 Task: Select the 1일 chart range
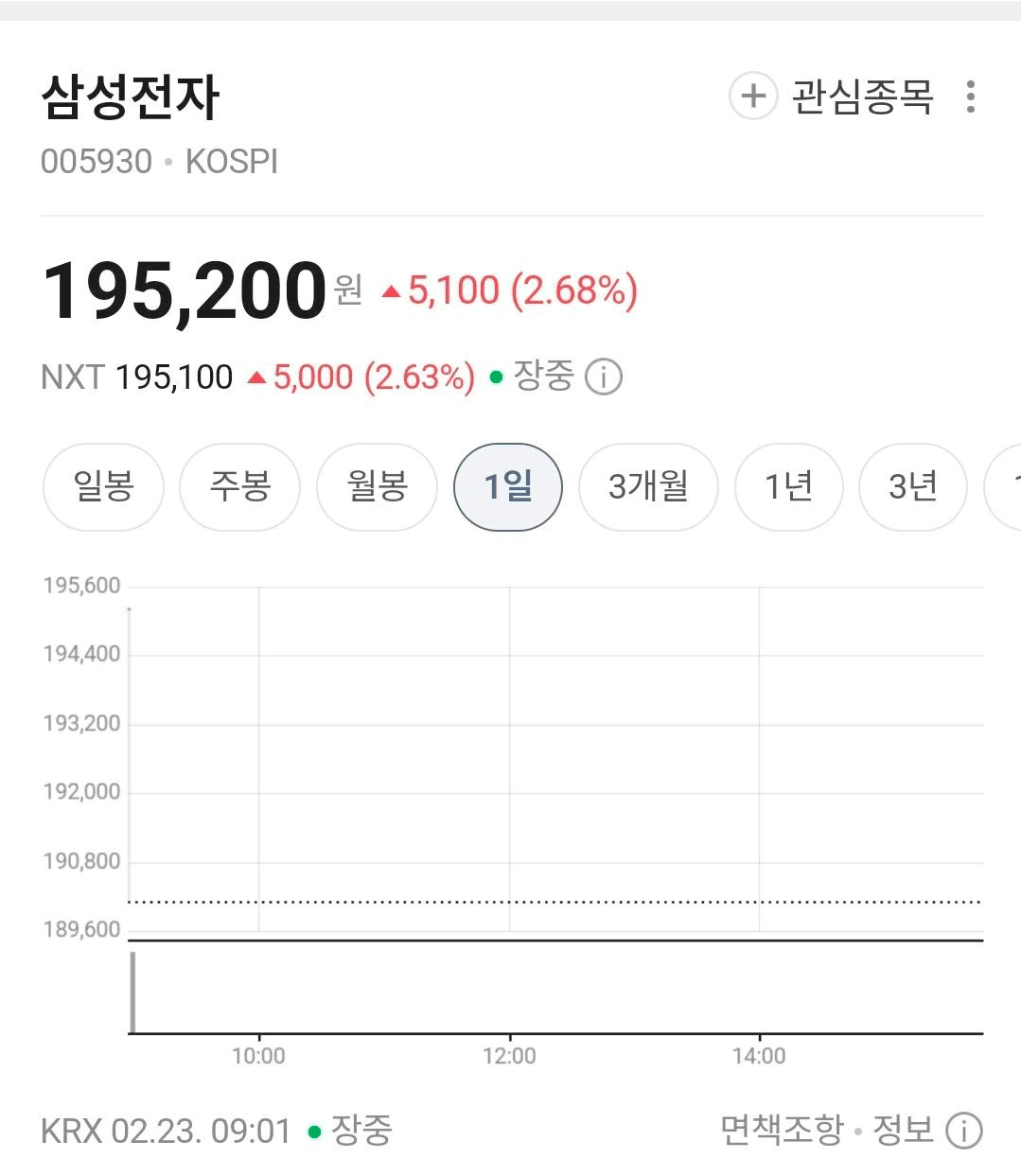pos(508,487)
